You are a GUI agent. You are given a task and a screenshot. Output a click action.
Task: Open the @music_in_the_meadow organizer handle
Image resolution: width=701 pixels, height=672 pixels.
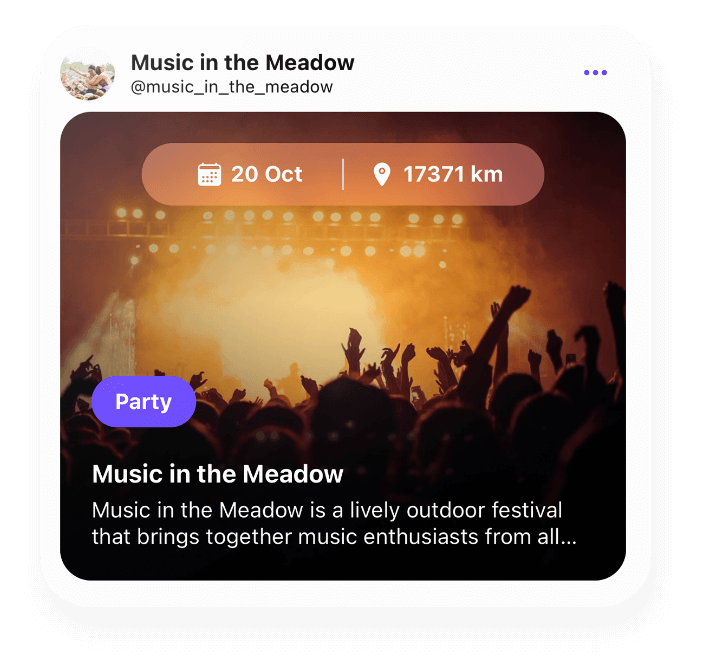231,87
